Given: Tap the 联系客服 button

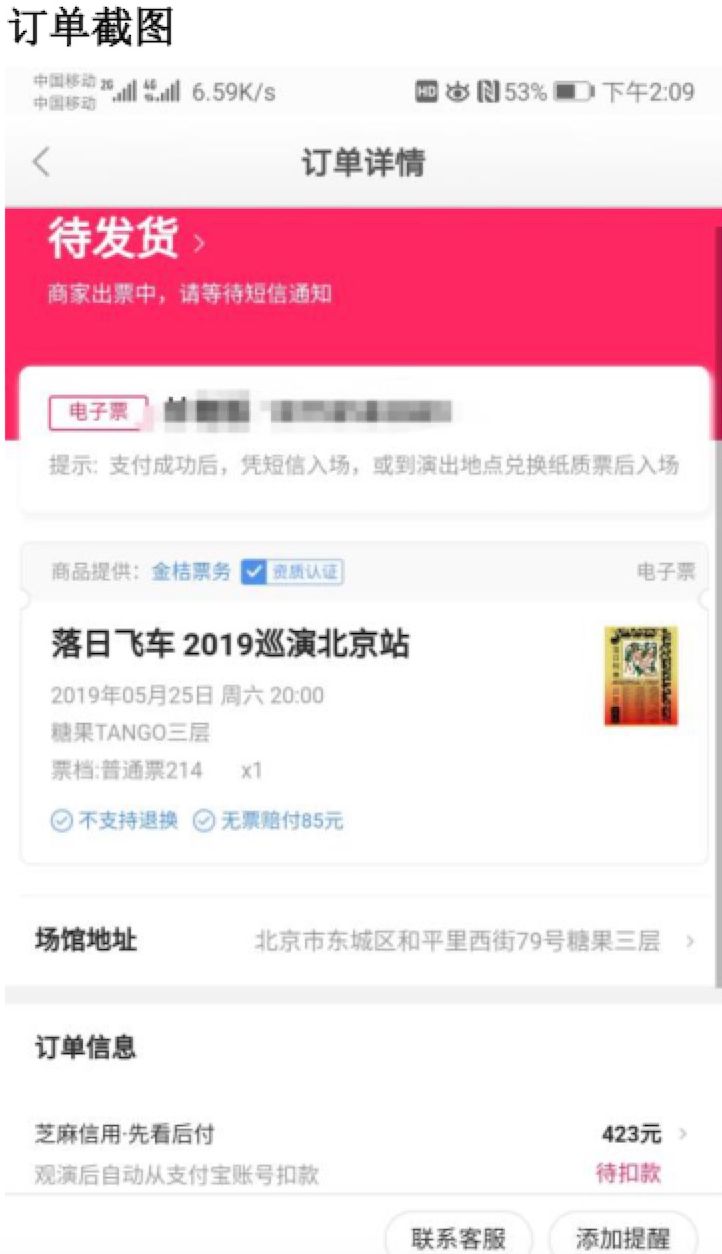Looking at the screenshot, I should click(459, 1236).
